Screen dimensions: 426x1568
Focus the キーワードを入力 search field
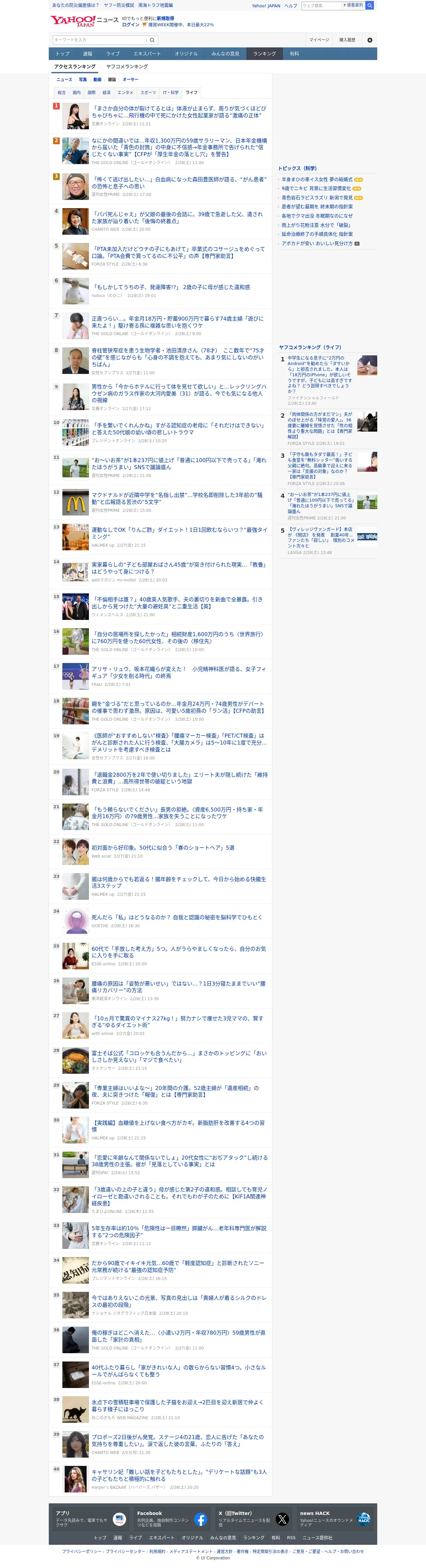[100, 40]
